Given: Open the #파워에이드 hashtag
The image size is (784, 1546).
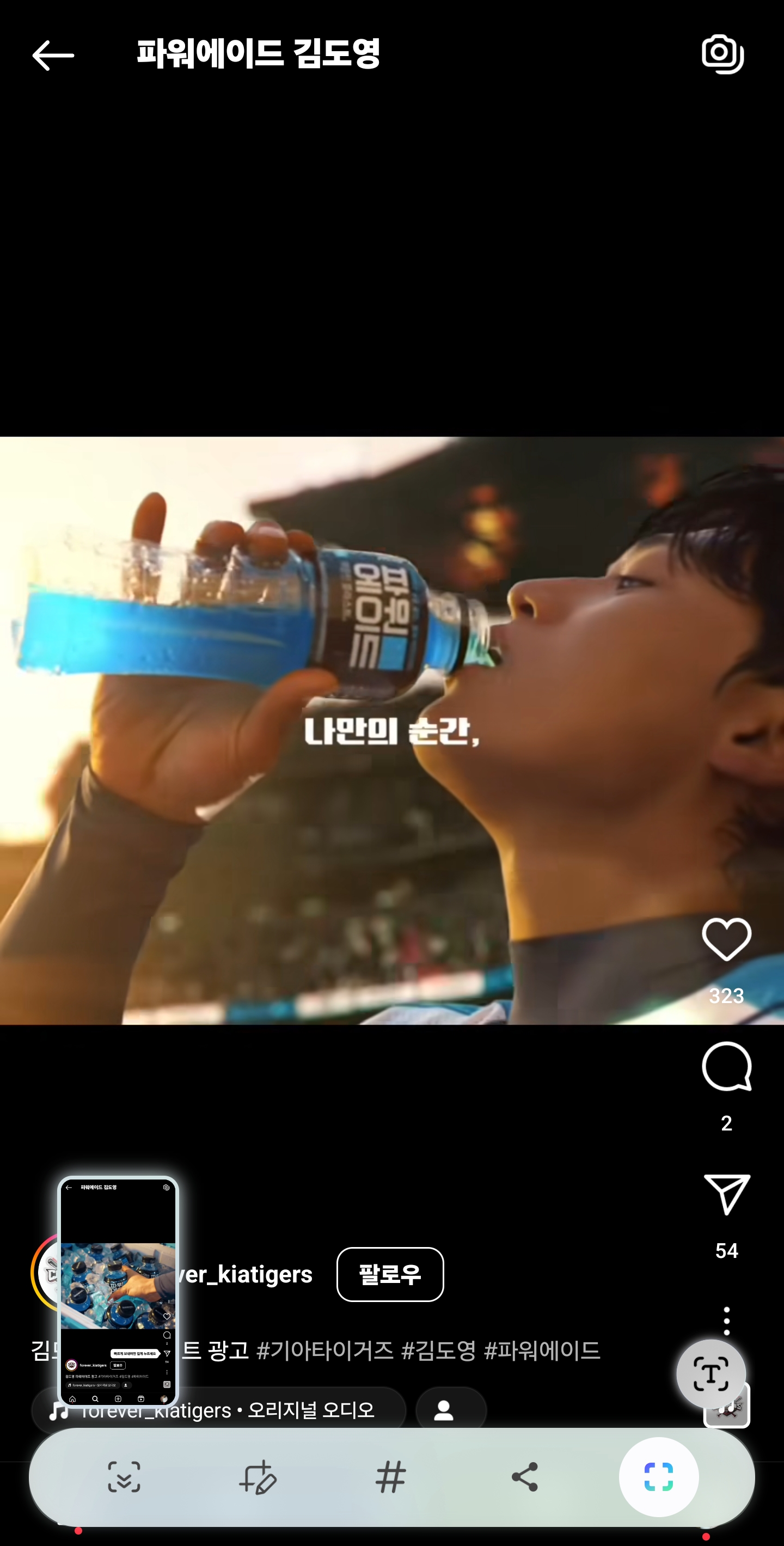Looking at the screenshot, I should pyautogui.click(x=541, y=1351).
